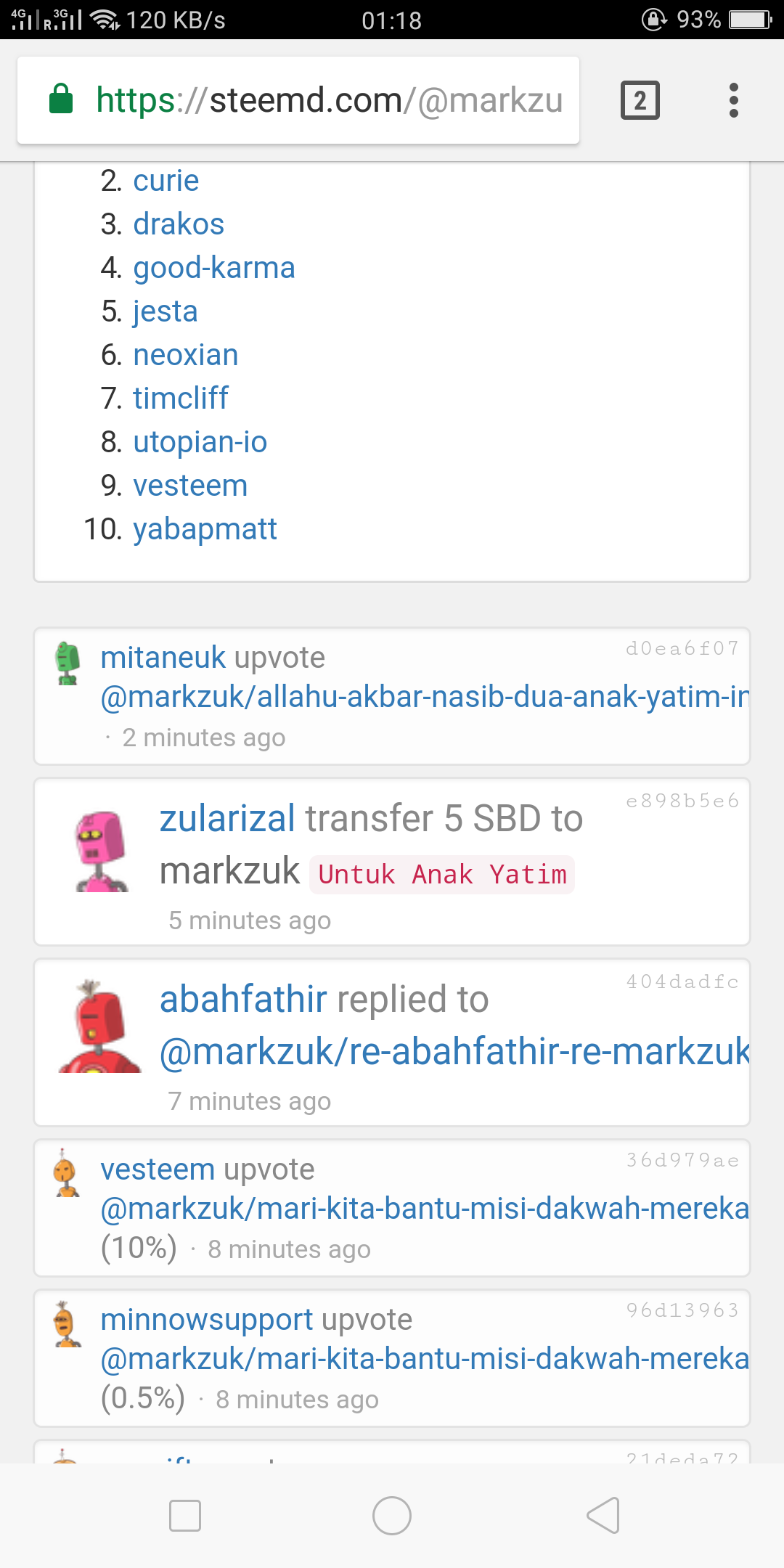
Task: Open the jesta account link
Action: coord(166,311)
